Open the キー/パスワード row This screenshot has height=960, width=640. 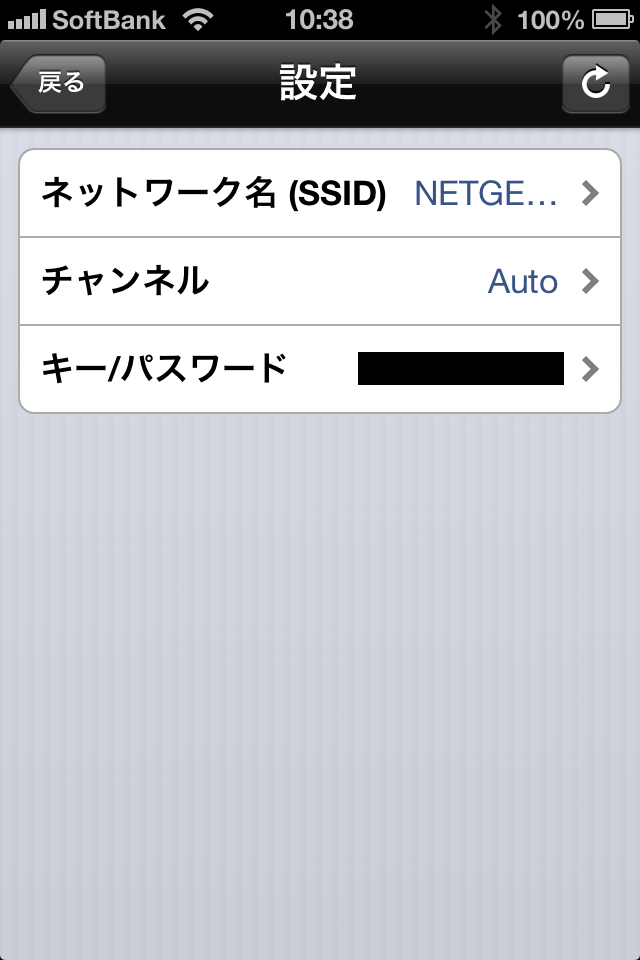click(x=319, y=369)
